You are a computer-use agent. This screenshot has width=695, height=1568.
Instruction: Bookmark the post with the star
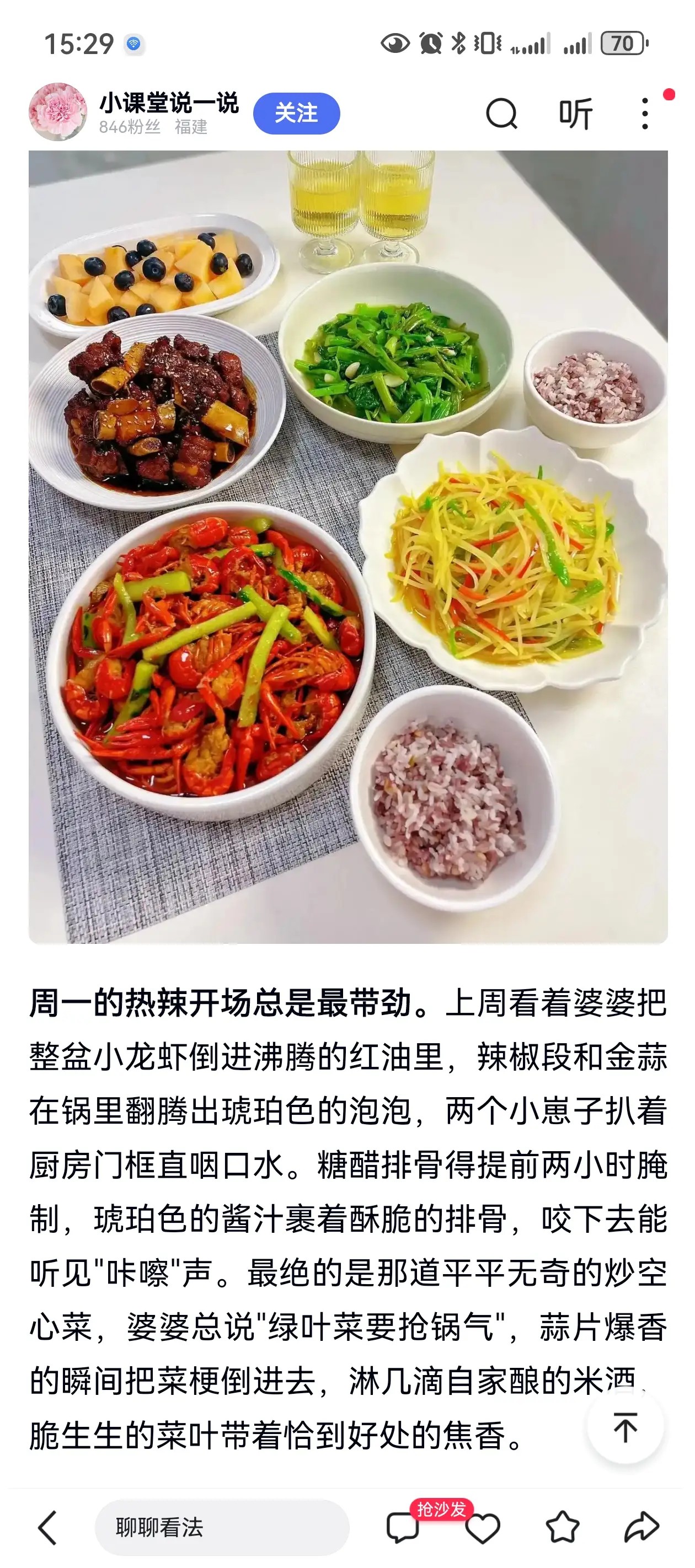tap(562, 1528)
